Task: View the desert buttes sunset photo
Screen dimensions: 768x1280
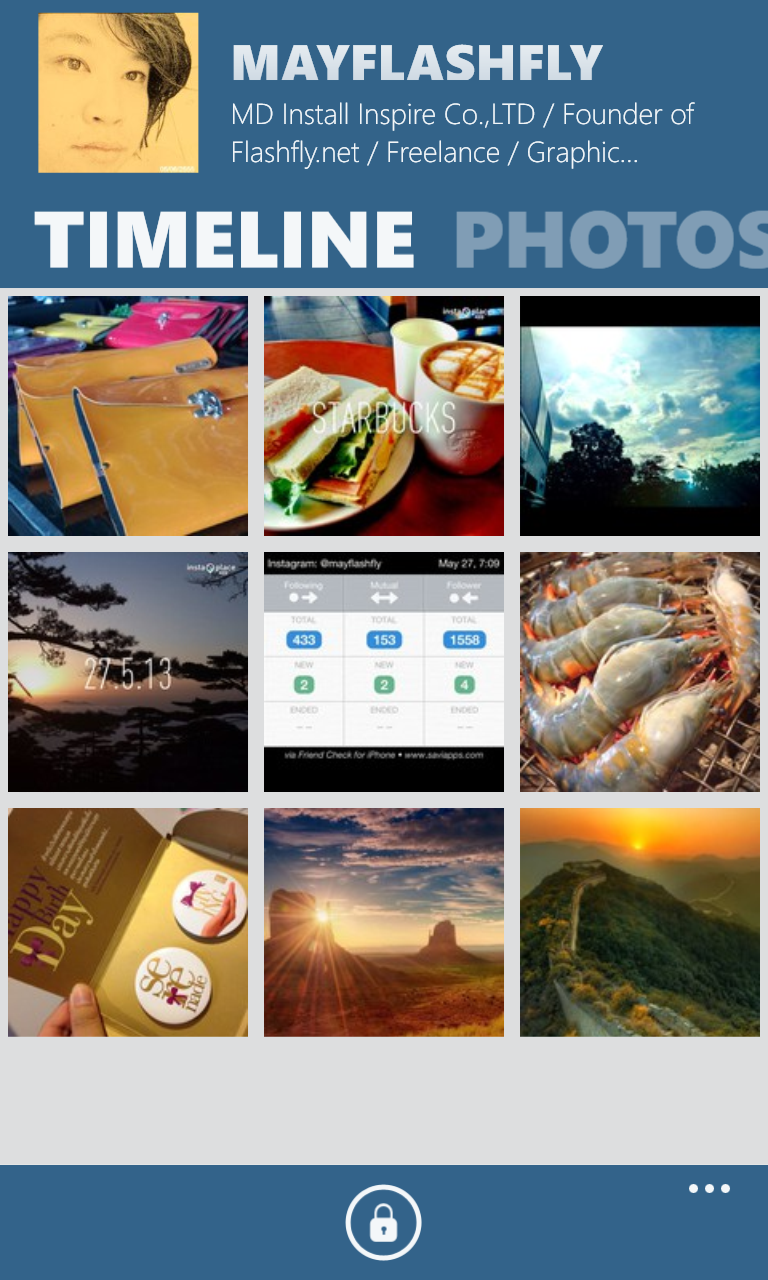Action: (x=384, y=922)
